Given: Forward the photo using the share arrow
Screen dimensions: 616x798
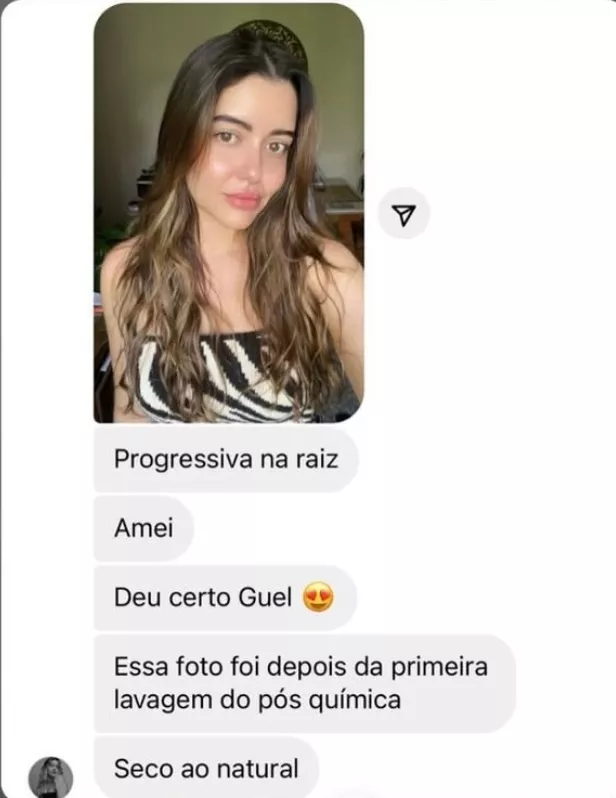Looking at the screenshot, I should 404,214.
